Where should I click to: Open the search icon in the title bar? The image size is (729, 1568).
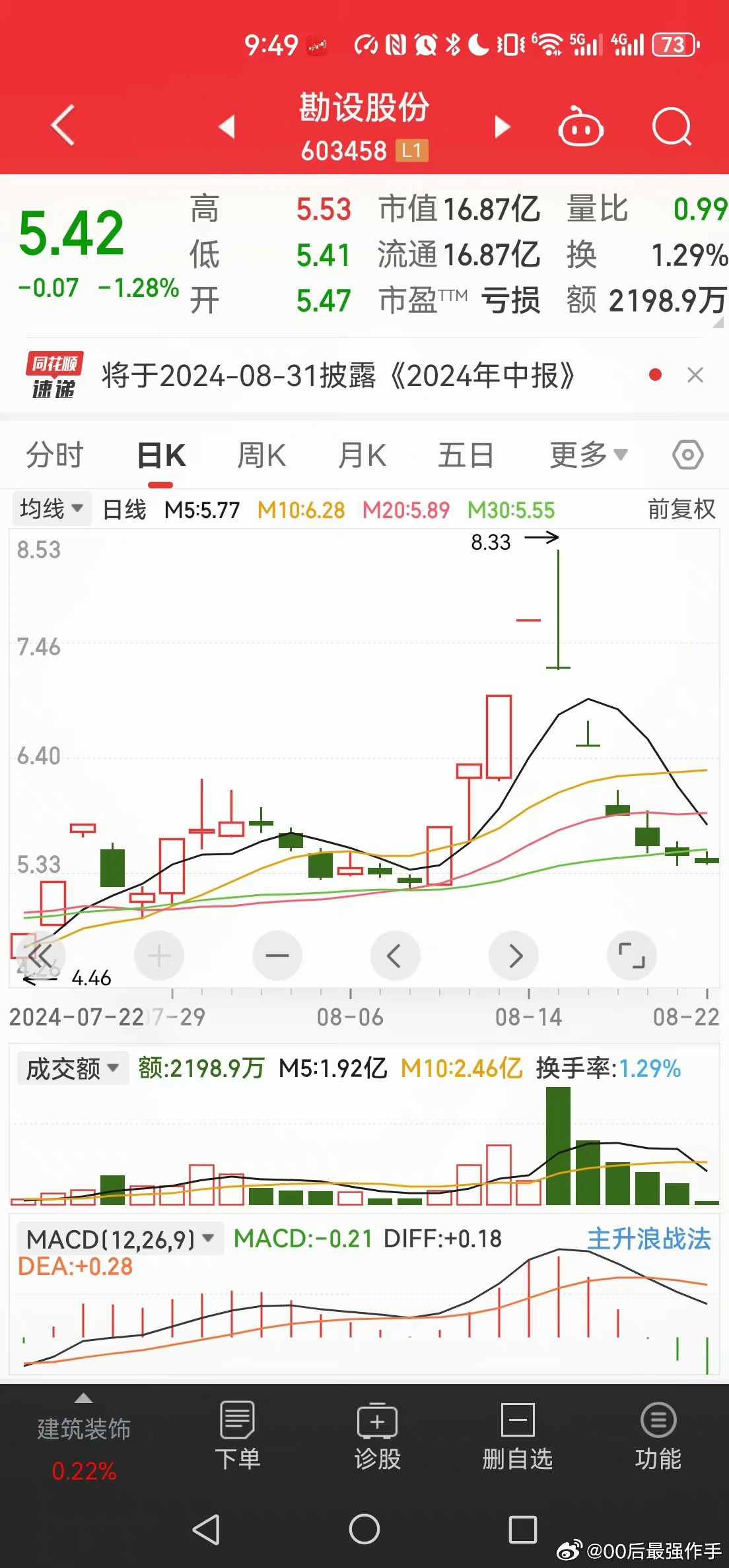(672, 127)
